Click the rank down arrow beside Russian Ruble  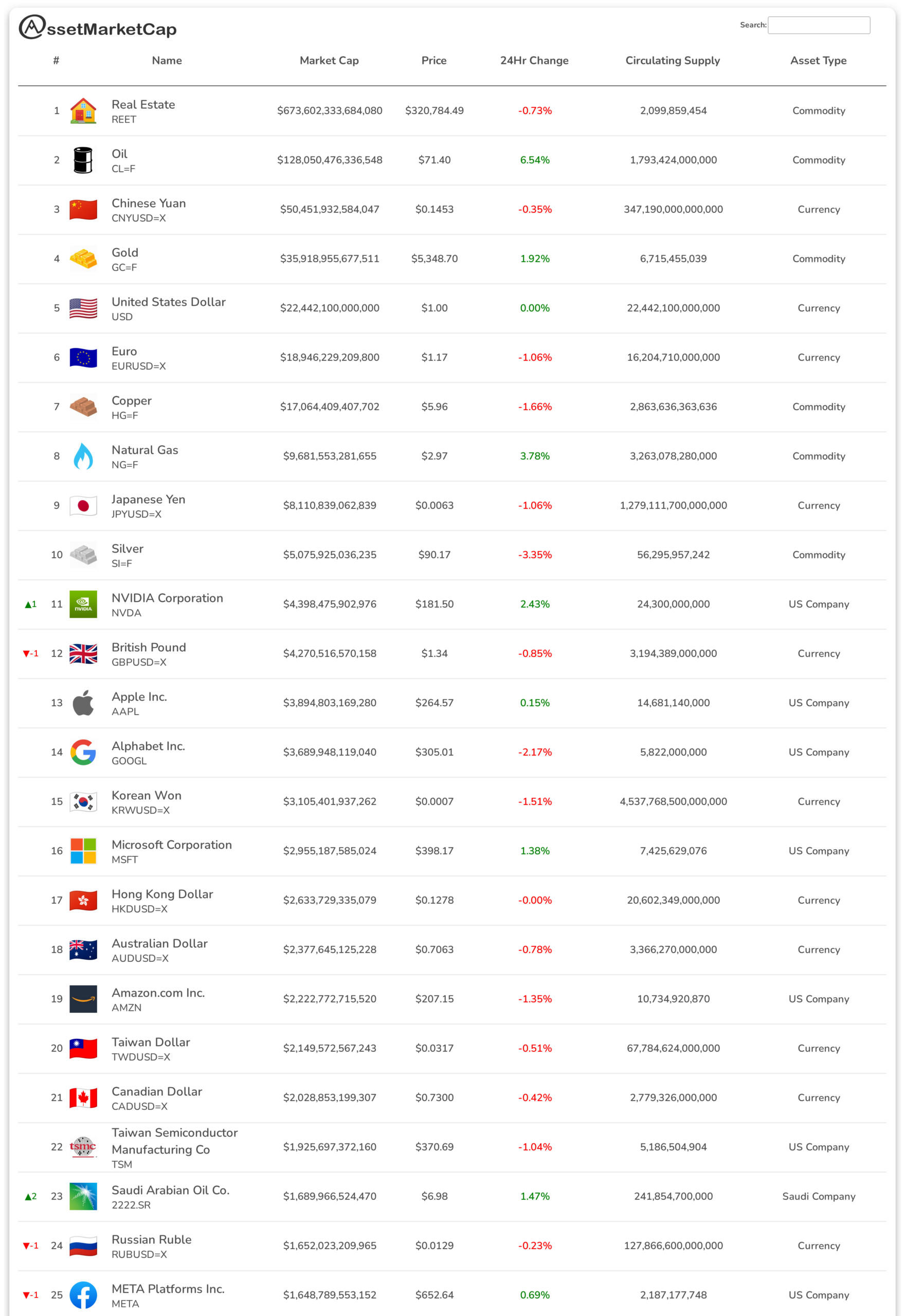click(x=29, y=1246)
